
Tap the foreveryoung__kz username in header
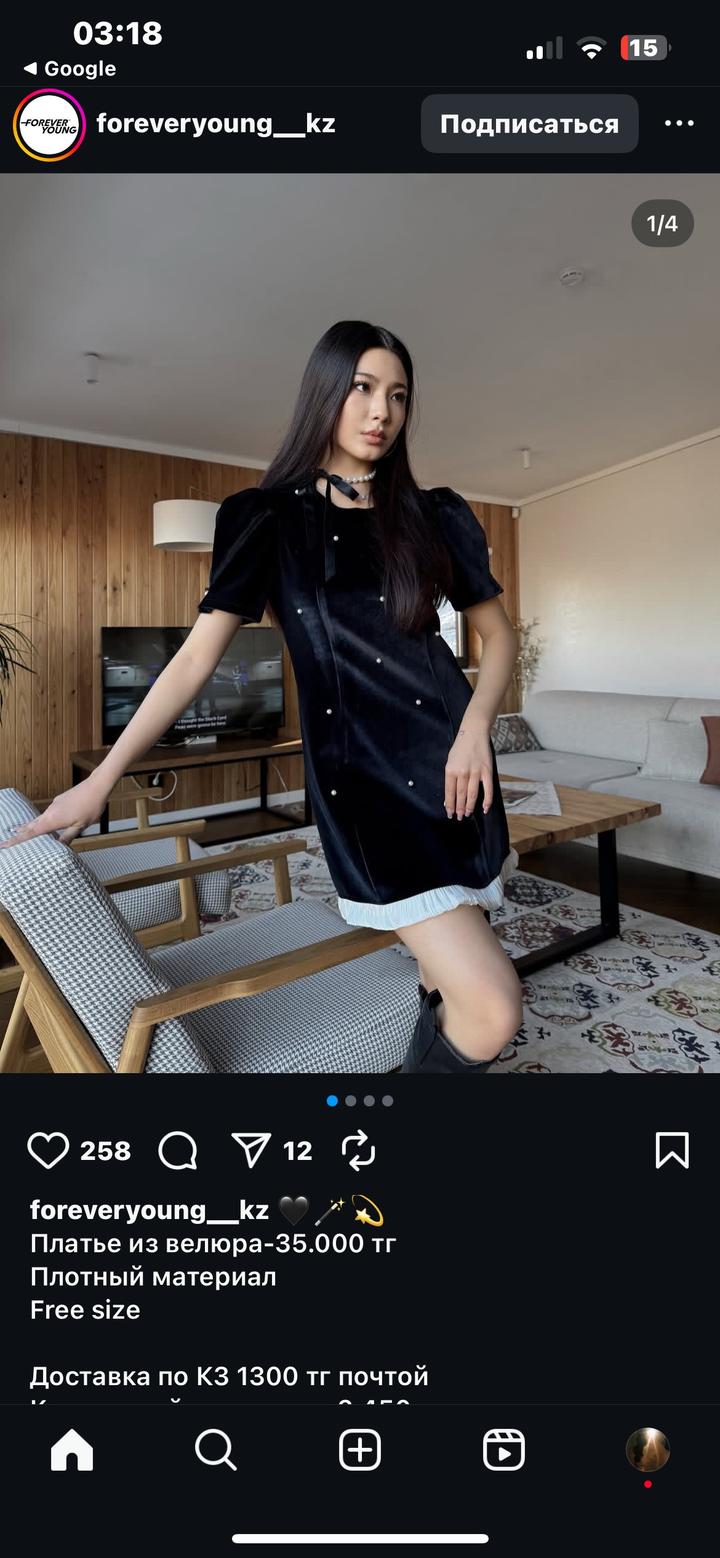click(x=216, y=124)
